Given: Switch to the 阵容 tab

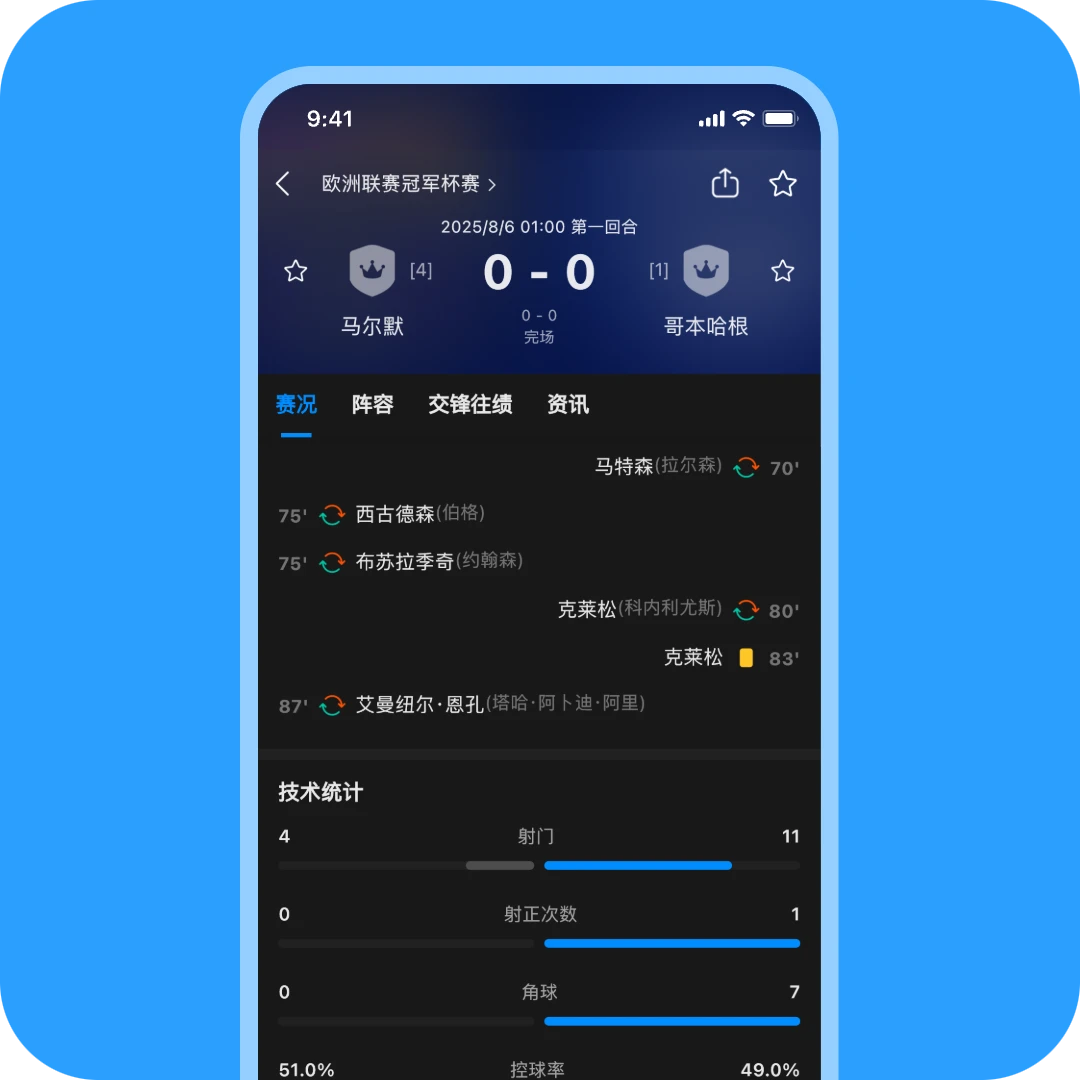Looking at the screenshot, I should 372,405.
